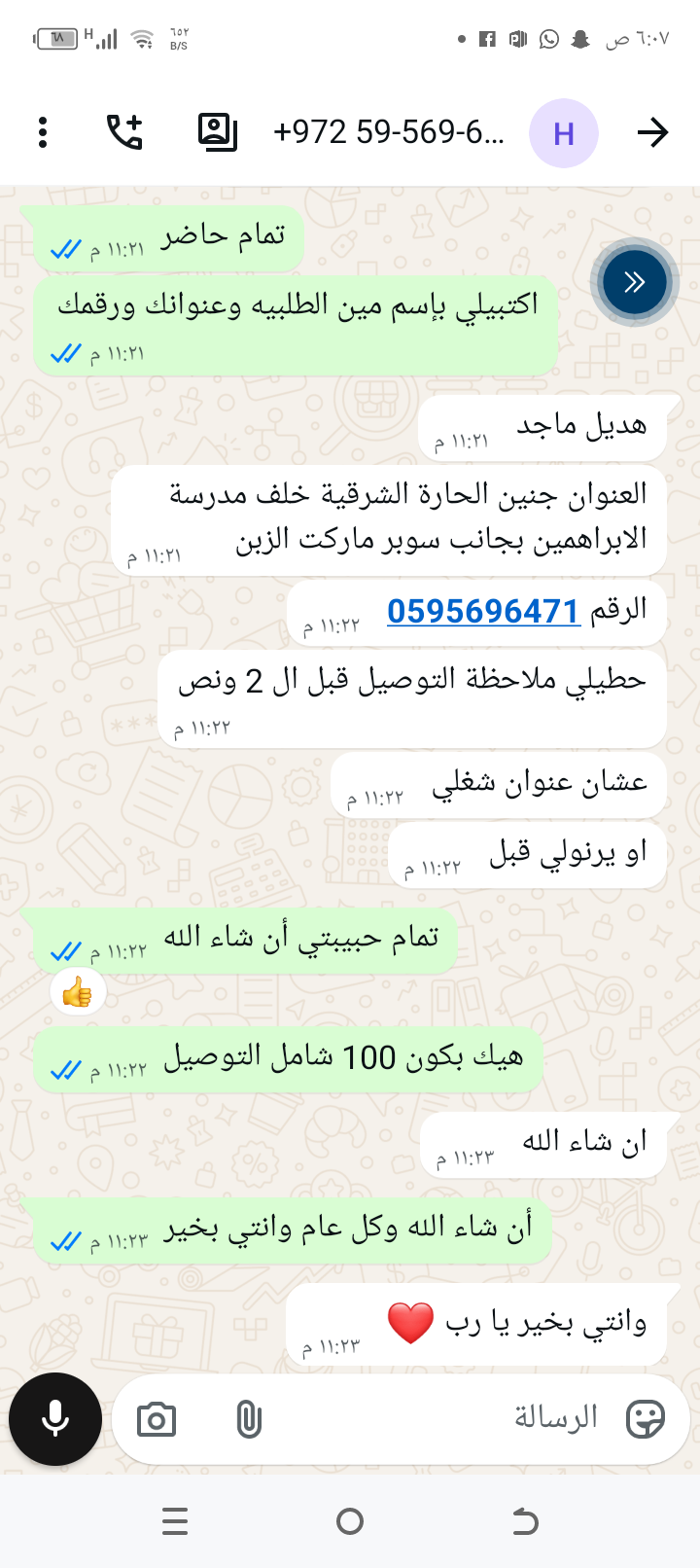Go to the home screen via system bar

[x=350, y=1521]
